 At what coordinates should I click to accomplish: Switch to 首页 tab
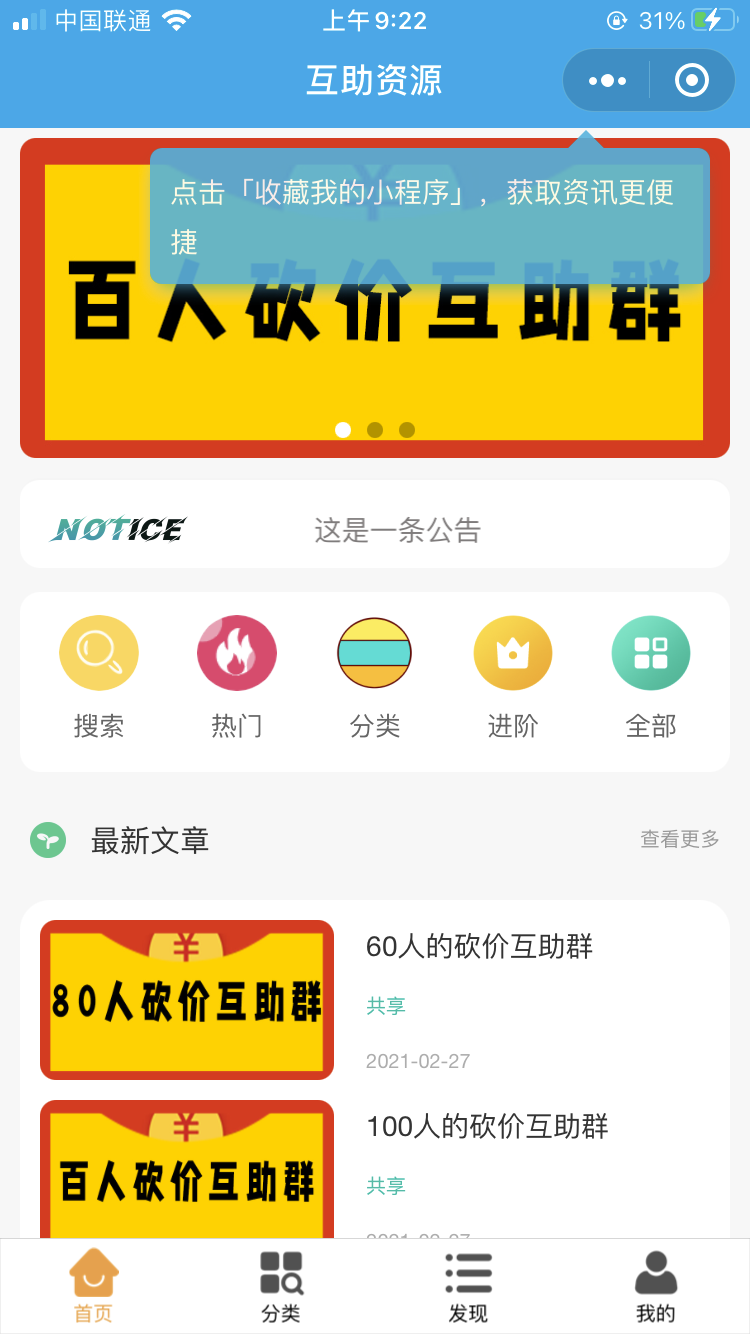[x=94, y=1286]
